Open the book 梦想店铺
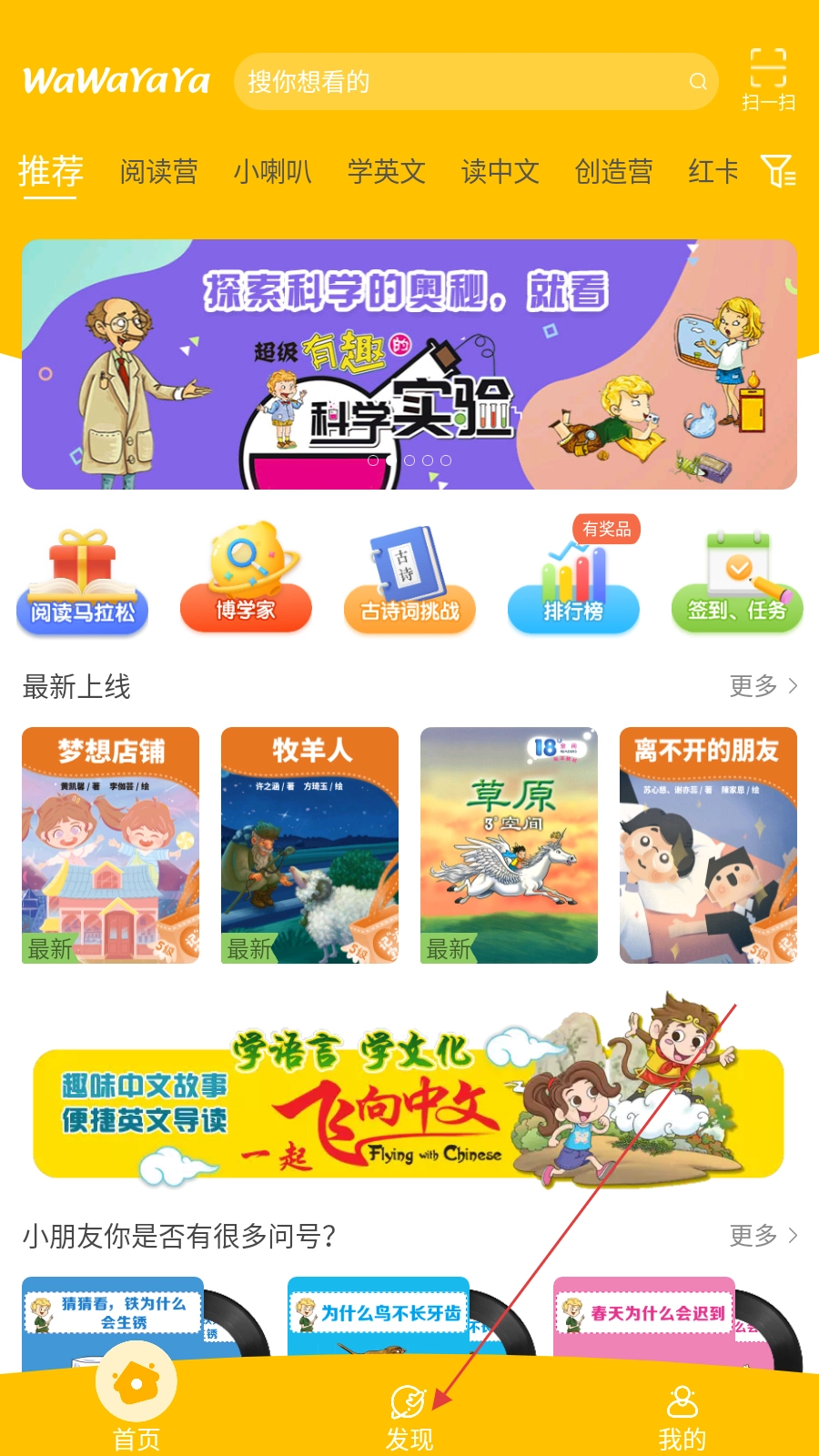 pyautogui.click(x=110, y=844)
